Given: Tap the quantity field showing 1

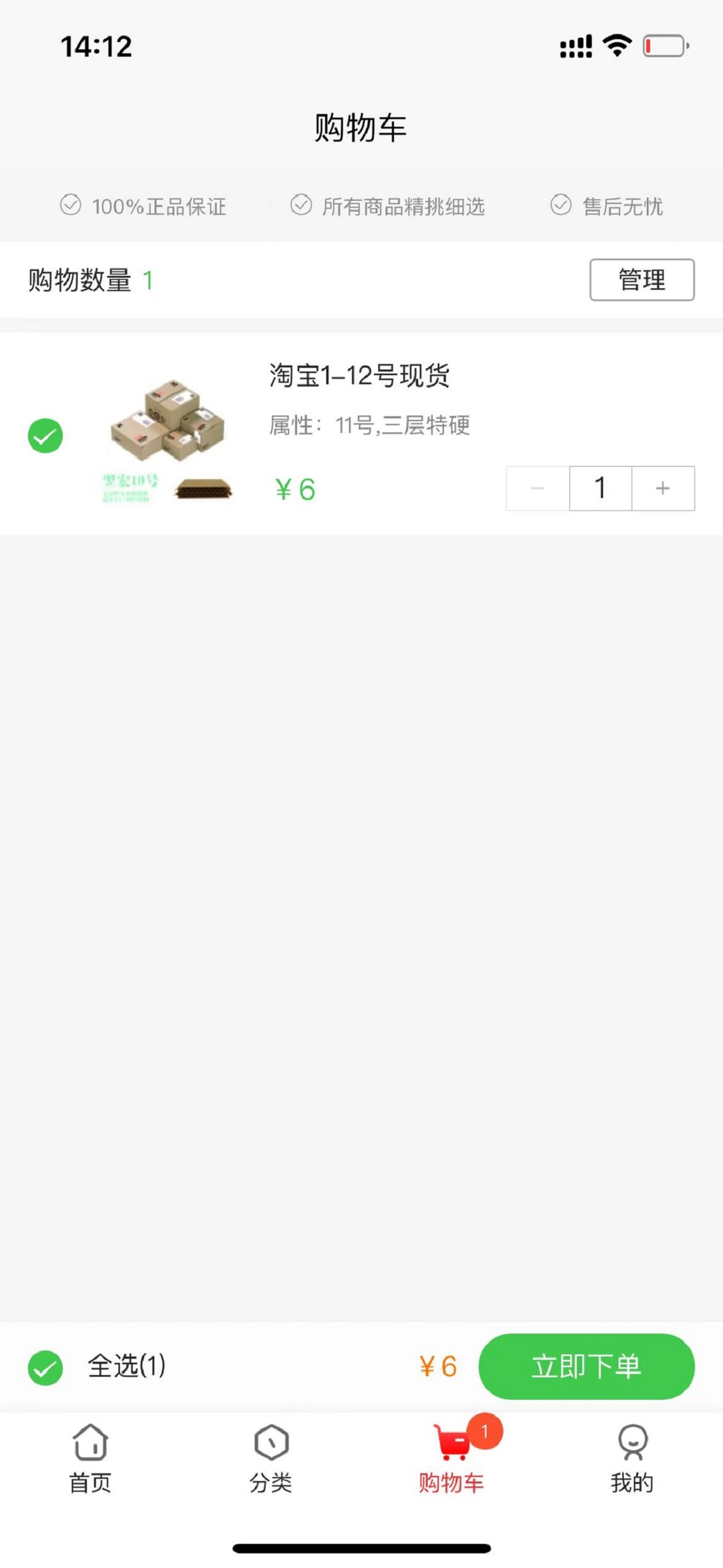Looking at the screenshot, I should [x=600, y=488].
